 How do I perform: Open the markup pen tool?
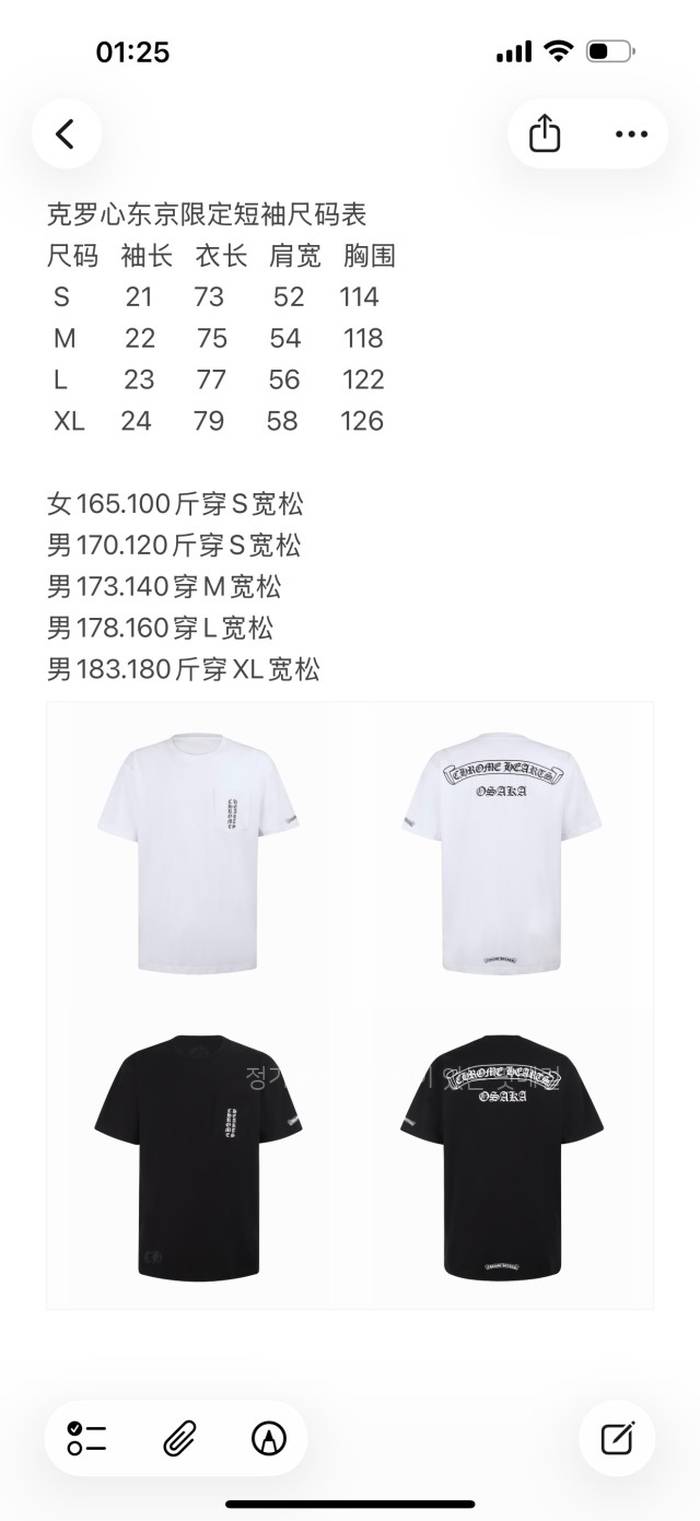268,1438
